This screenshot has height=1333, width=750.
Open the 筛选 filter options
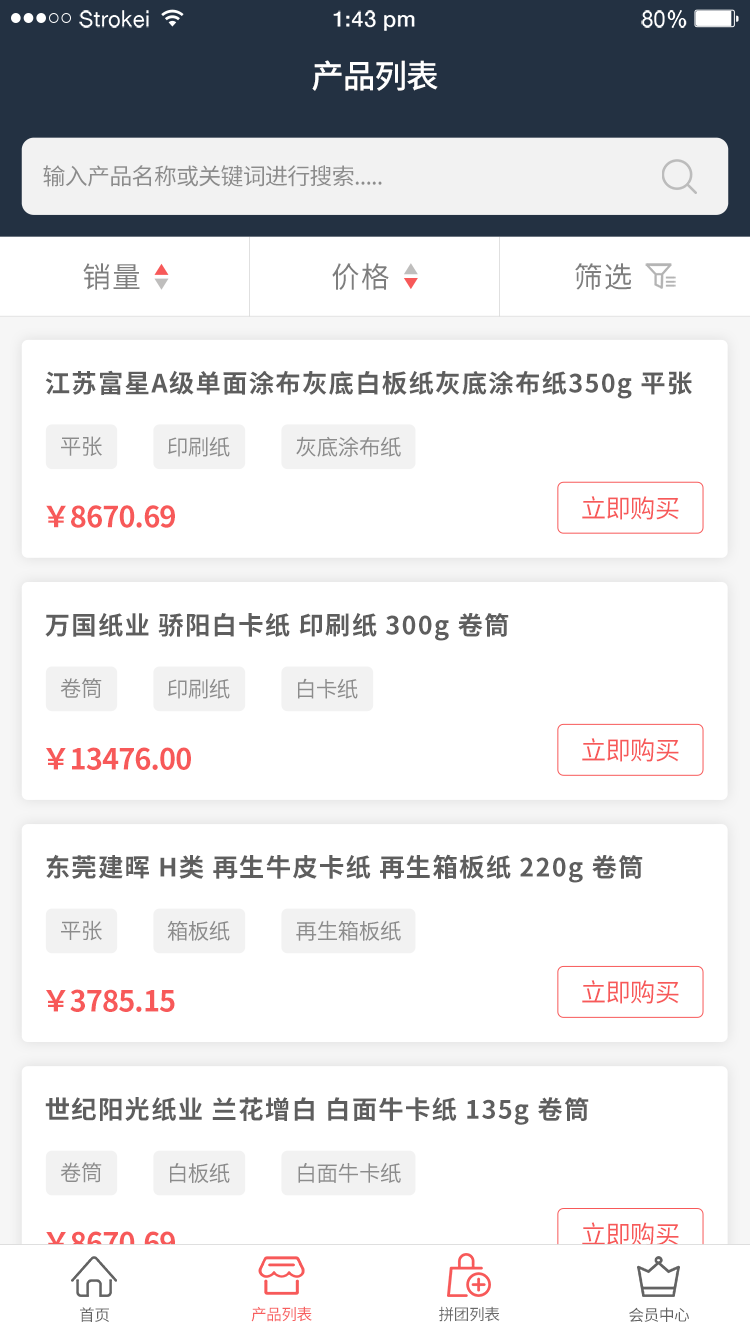pos(625,277)
